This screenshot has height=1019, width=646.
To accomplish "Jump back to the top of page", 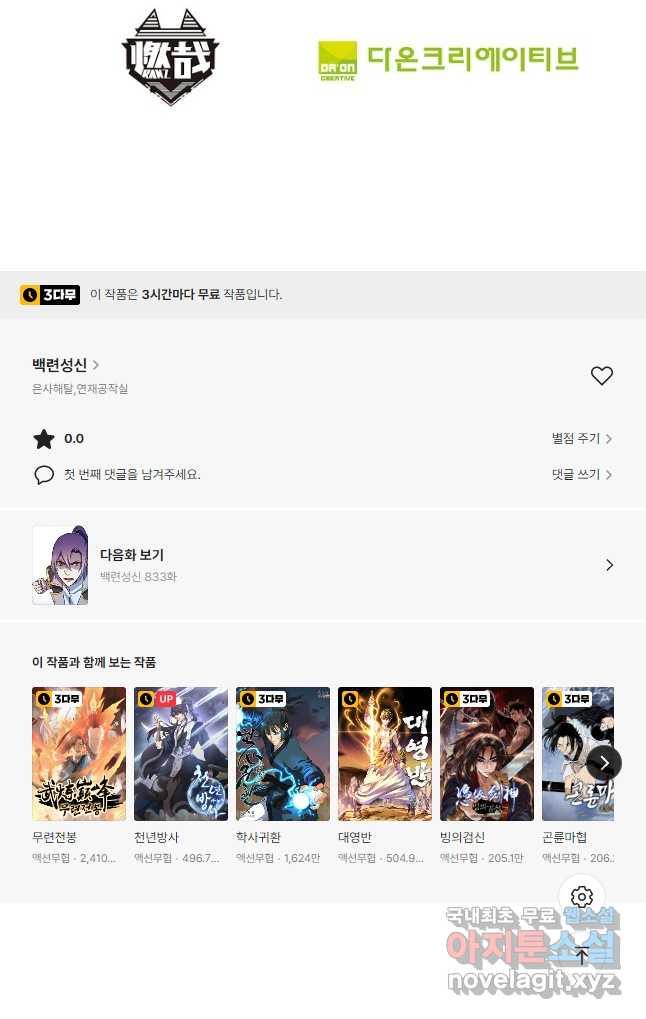I will point(582,955).
